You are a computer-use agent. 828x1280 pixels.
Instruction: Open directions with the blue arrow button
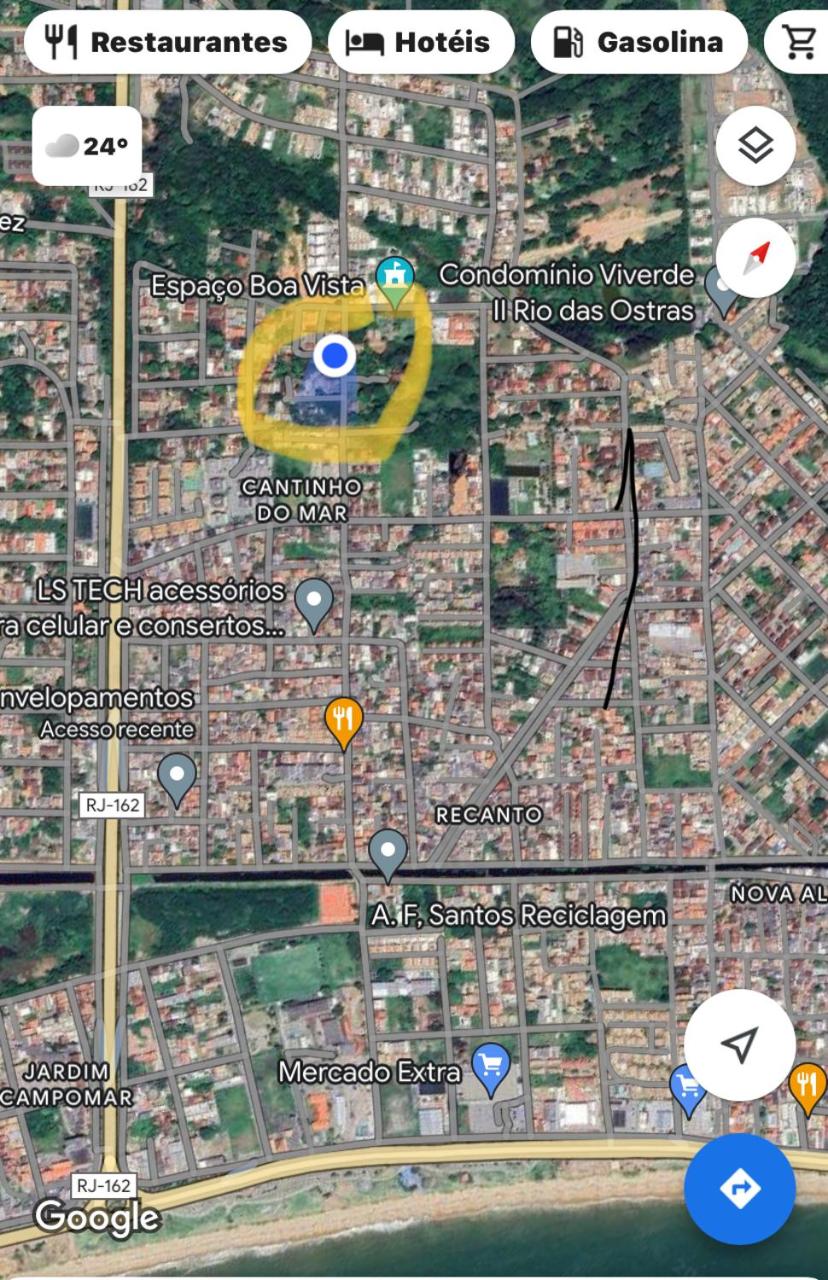740,1189
